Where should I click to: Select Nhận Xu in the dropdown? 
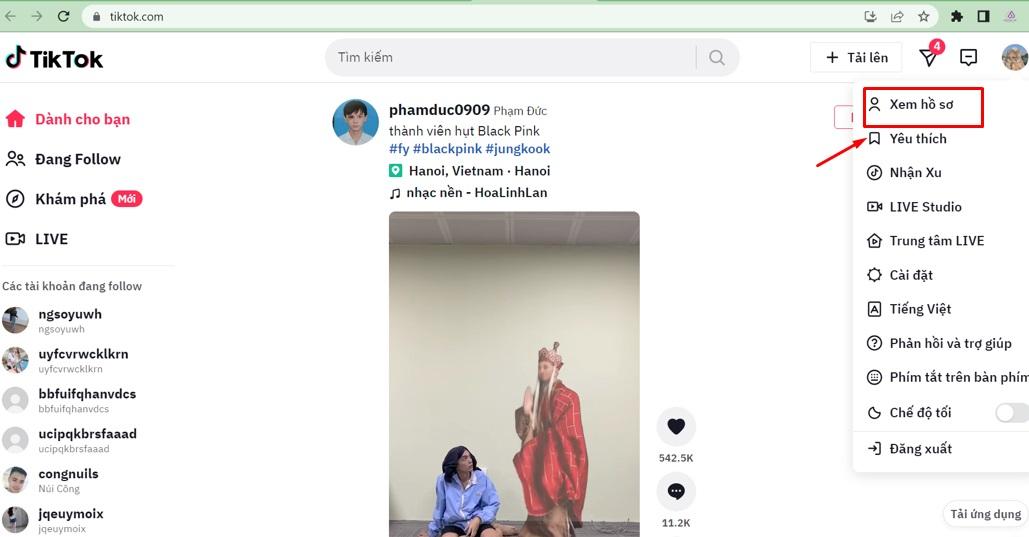[x=915, y=173]
